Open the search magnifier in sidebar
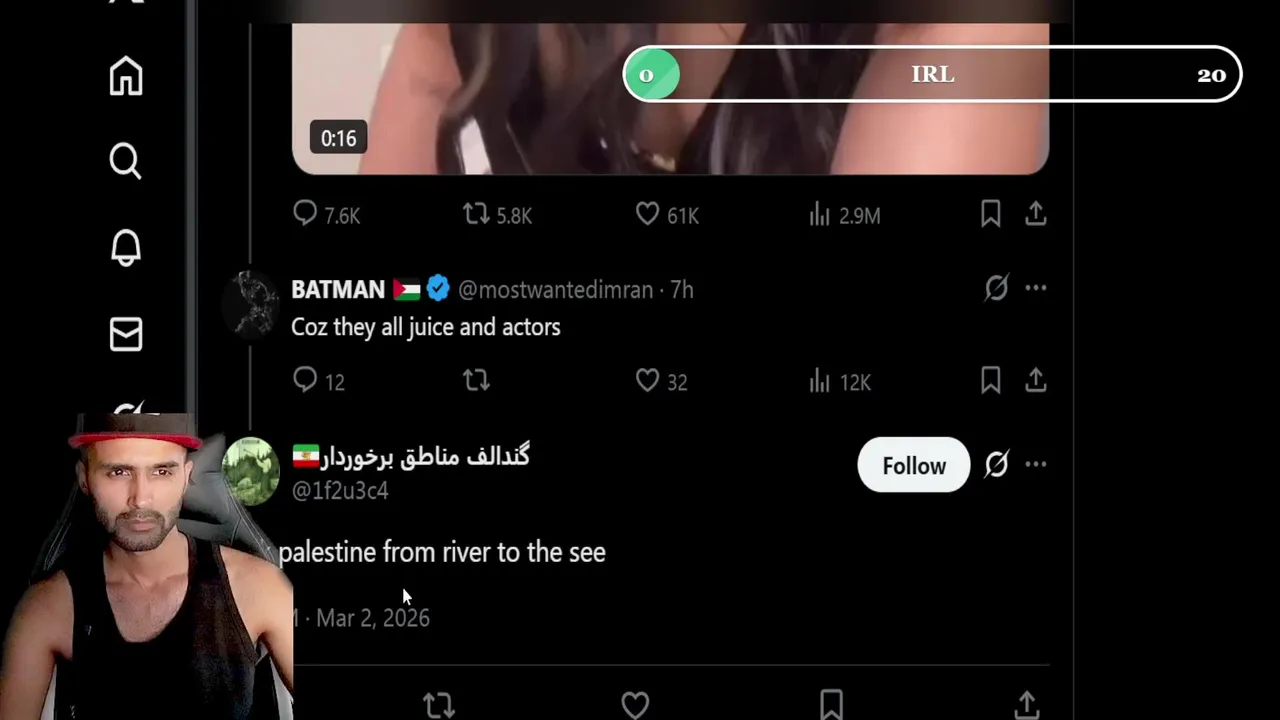 tap(126, 161)
